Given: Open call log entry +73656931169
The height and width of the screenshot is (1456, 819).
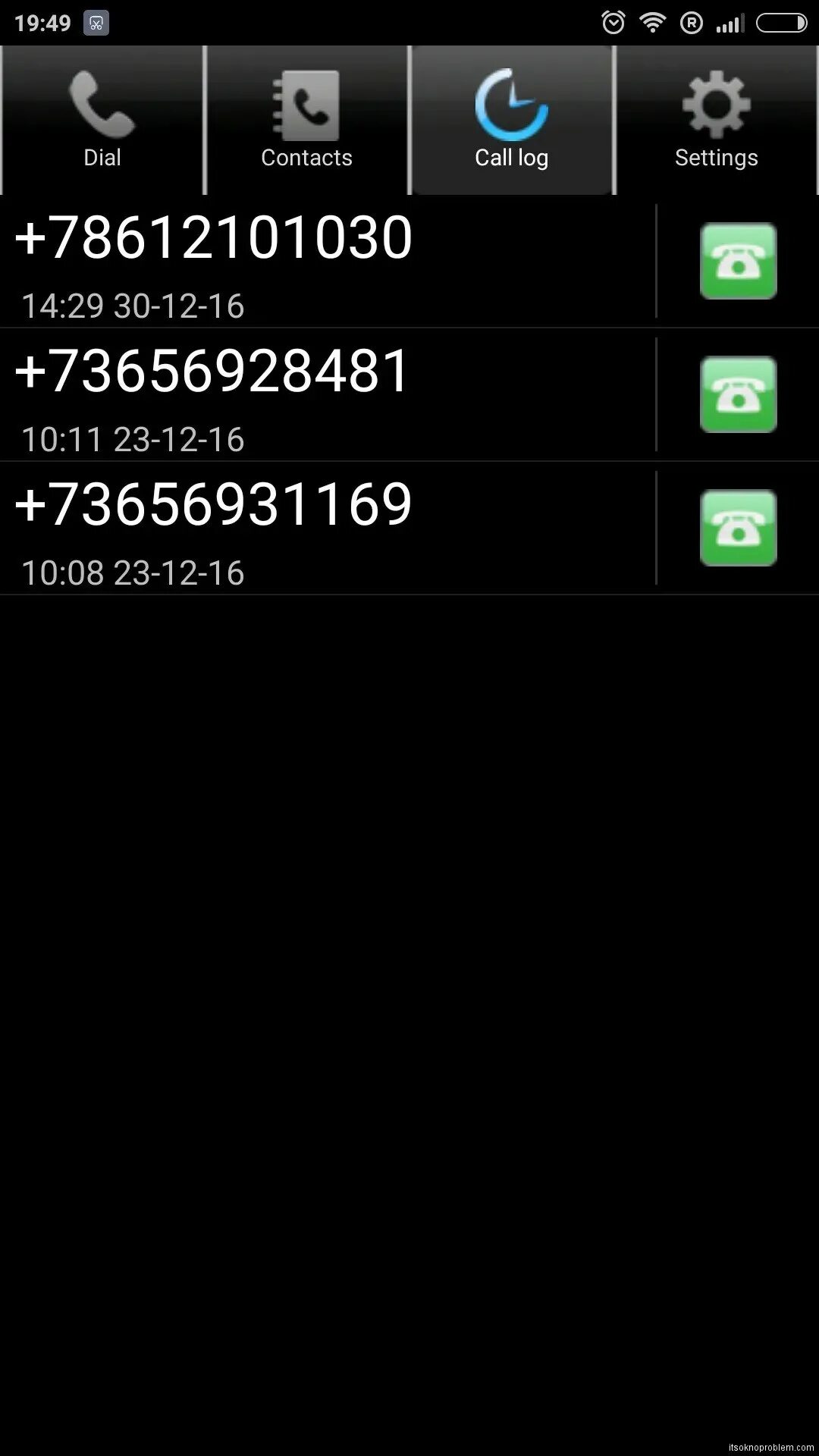Looking at the screenshot, I should coord(328,529).
